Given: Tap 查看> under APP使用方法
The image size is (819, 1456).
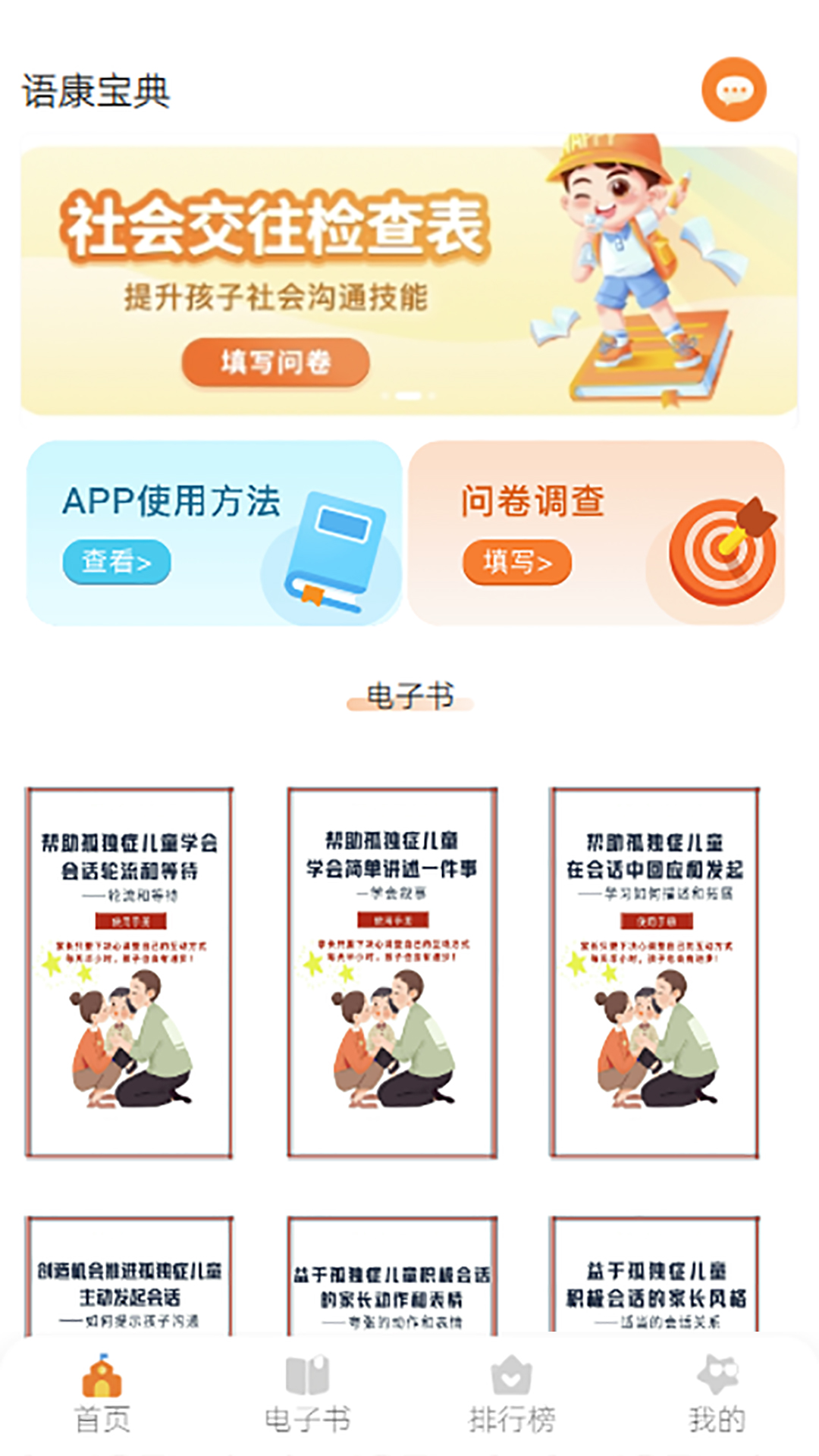Looking at the screenshot, I should [x=116, y=562].
